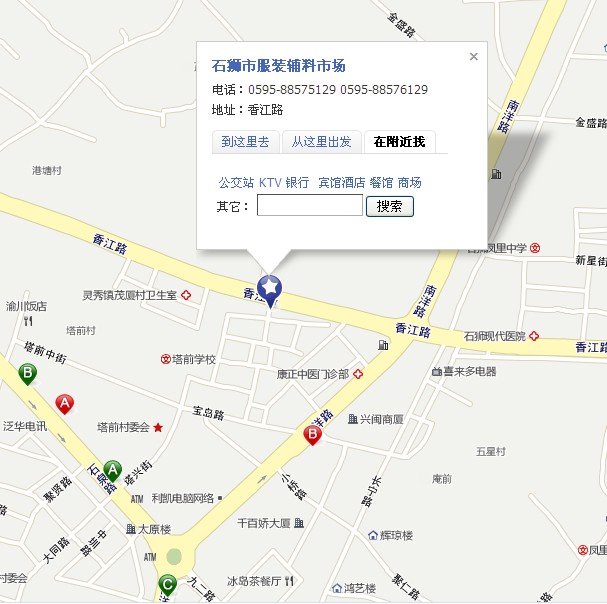Find nearby 银行
Screen dimensions: 607x604
pos(297,183)
